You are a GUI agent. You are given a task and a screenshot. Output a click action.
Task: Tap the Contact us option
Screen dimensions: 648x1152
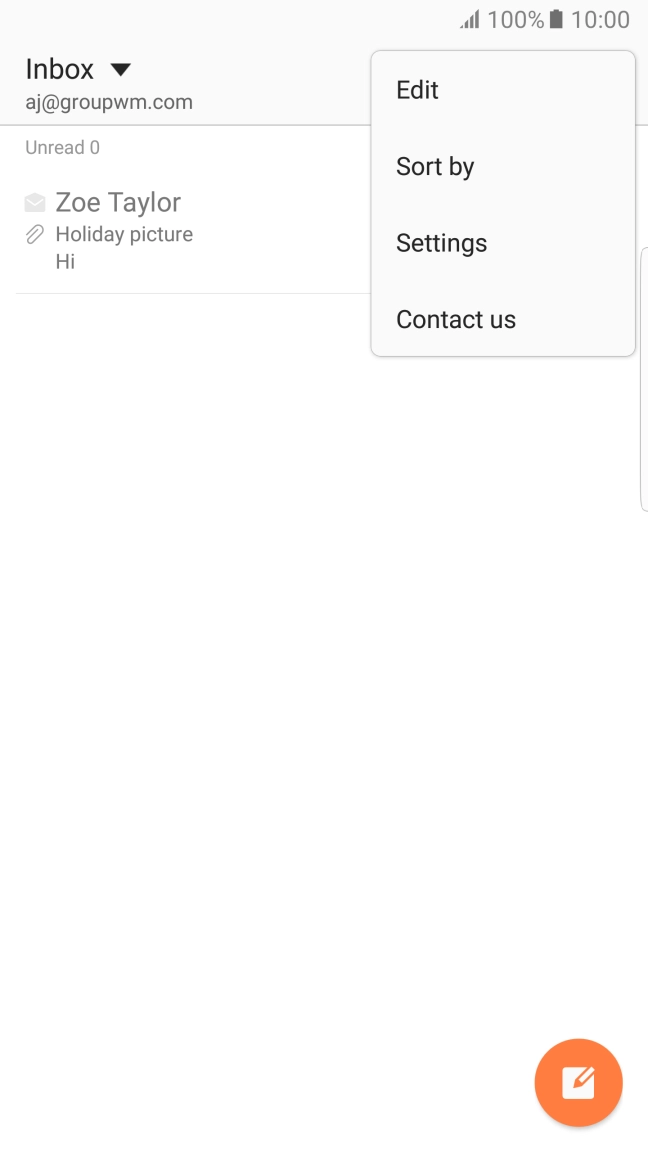503,320
